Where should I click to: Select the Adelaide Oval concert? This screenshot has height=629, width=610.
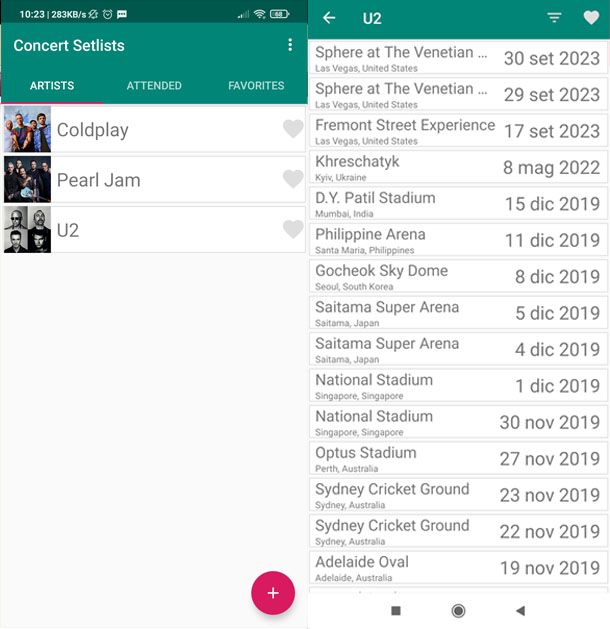[x=458, y=567]
